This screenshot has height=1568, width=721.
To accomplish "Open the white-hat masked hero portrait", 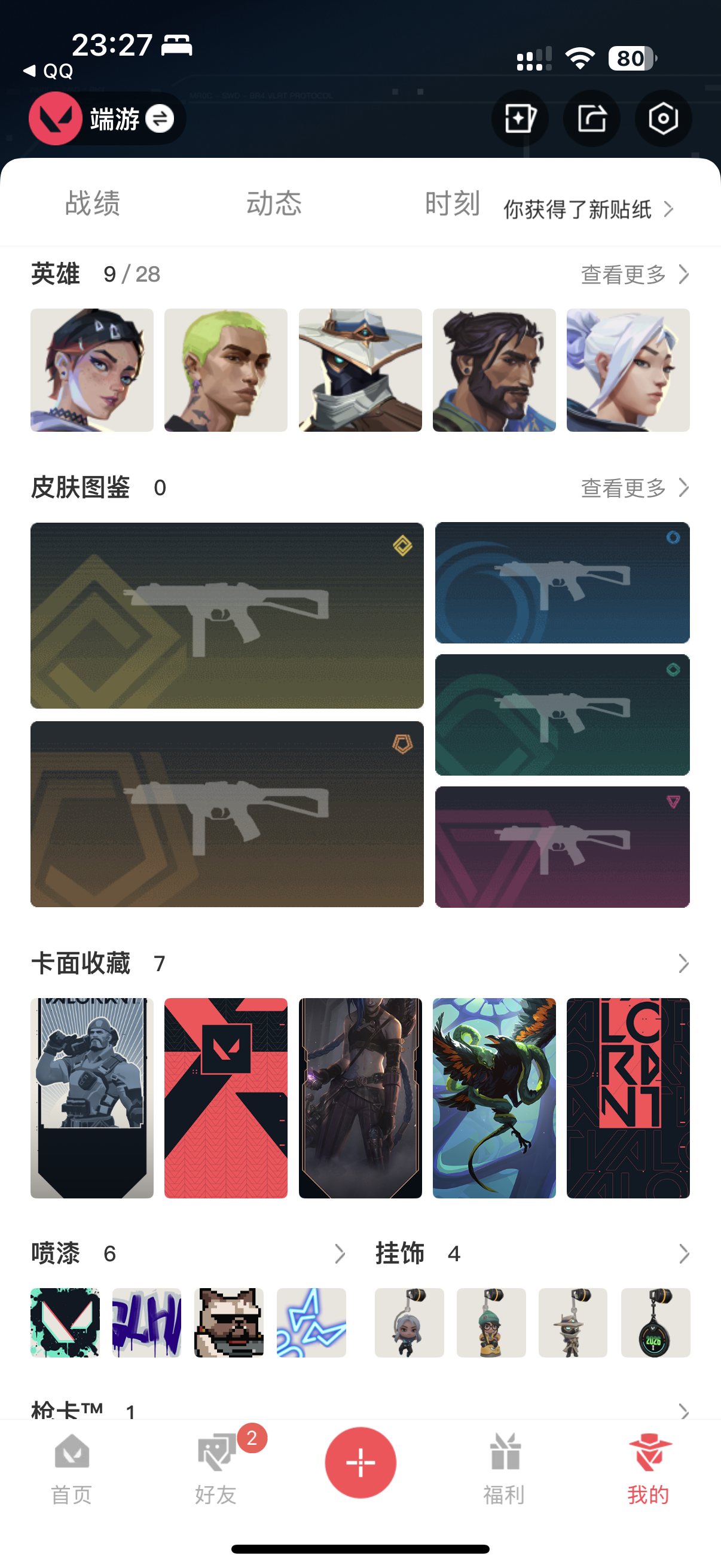I will point(360,370).
